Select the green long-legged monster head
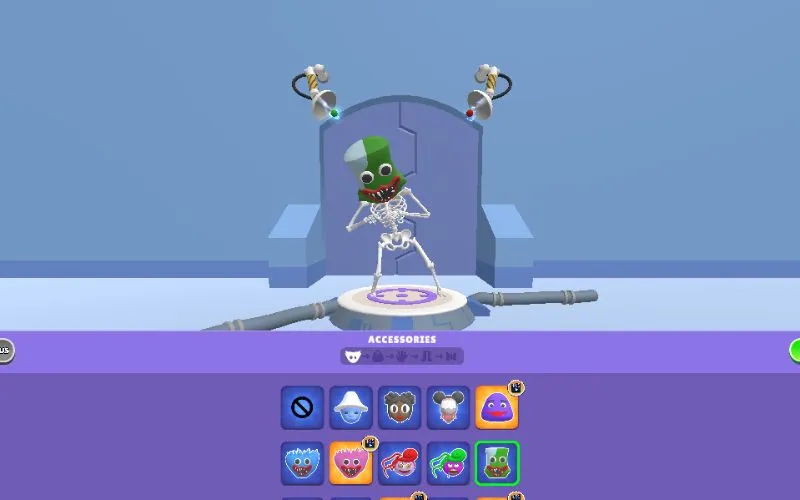 click(448, 463)
